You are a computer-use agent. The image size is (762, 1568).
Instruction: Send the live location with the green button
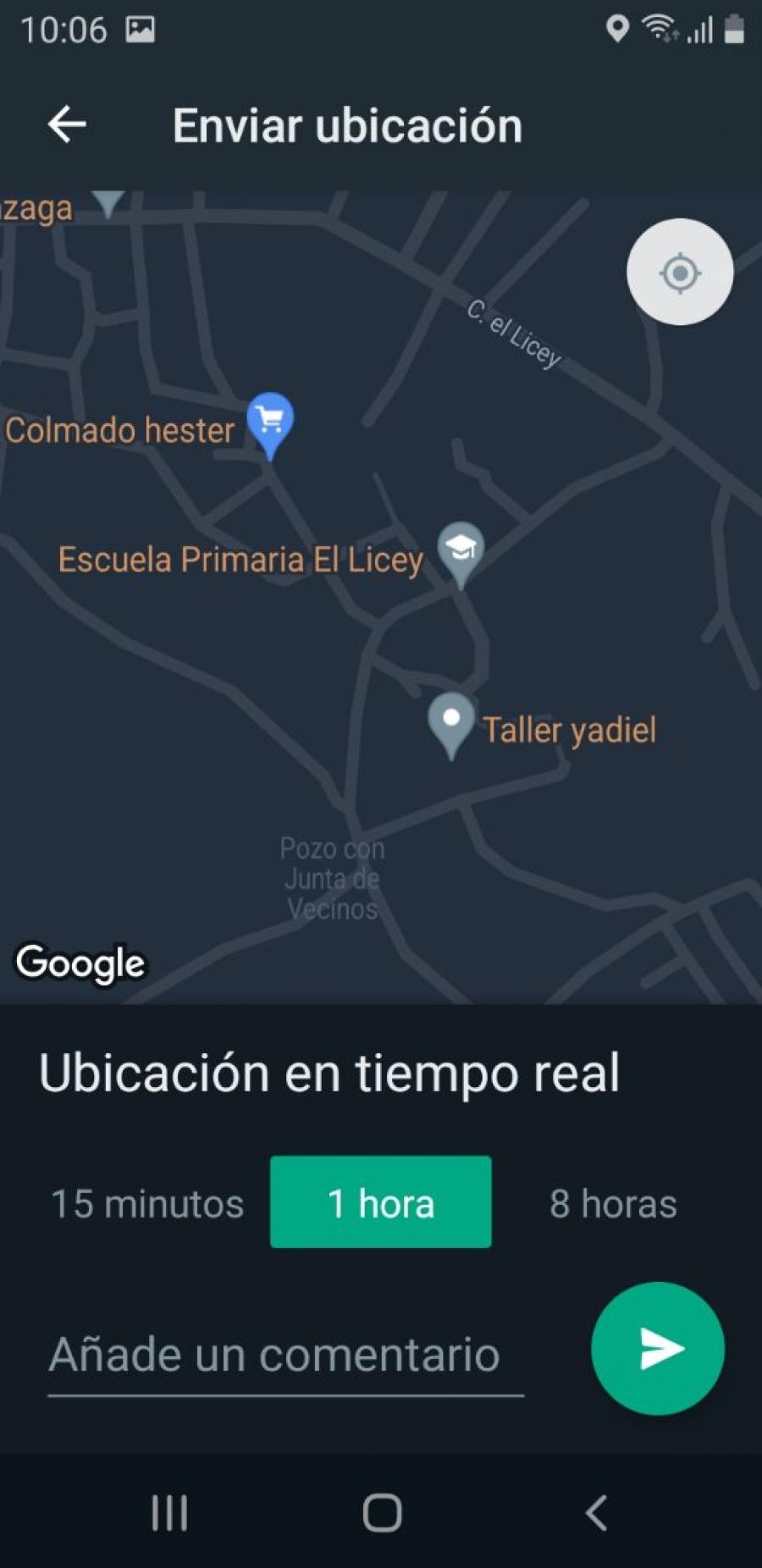[658, 1349]
